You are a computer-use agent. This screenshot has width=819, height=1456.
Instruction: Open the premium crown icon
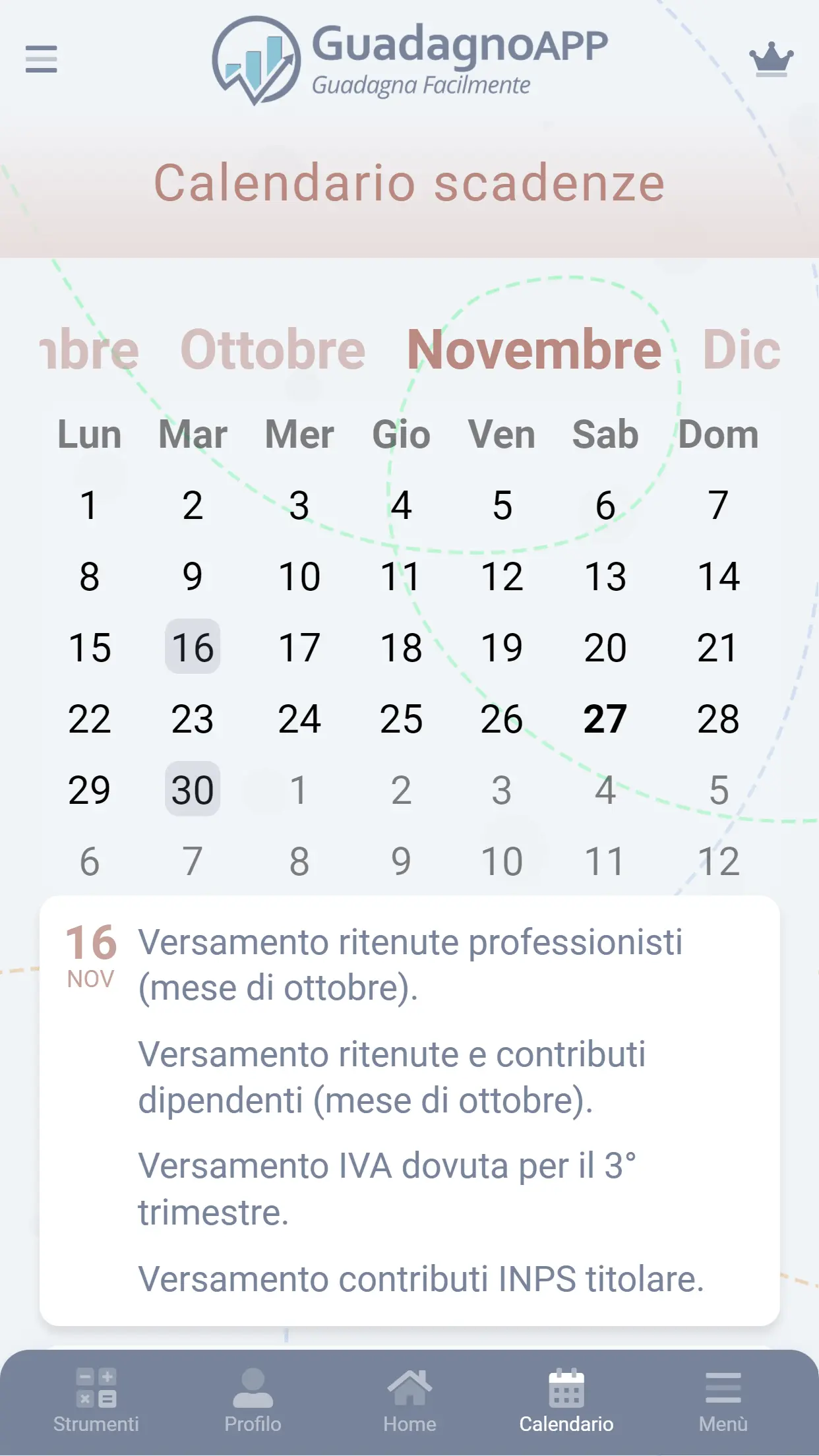pyautogui.click(x=771, y=59)
